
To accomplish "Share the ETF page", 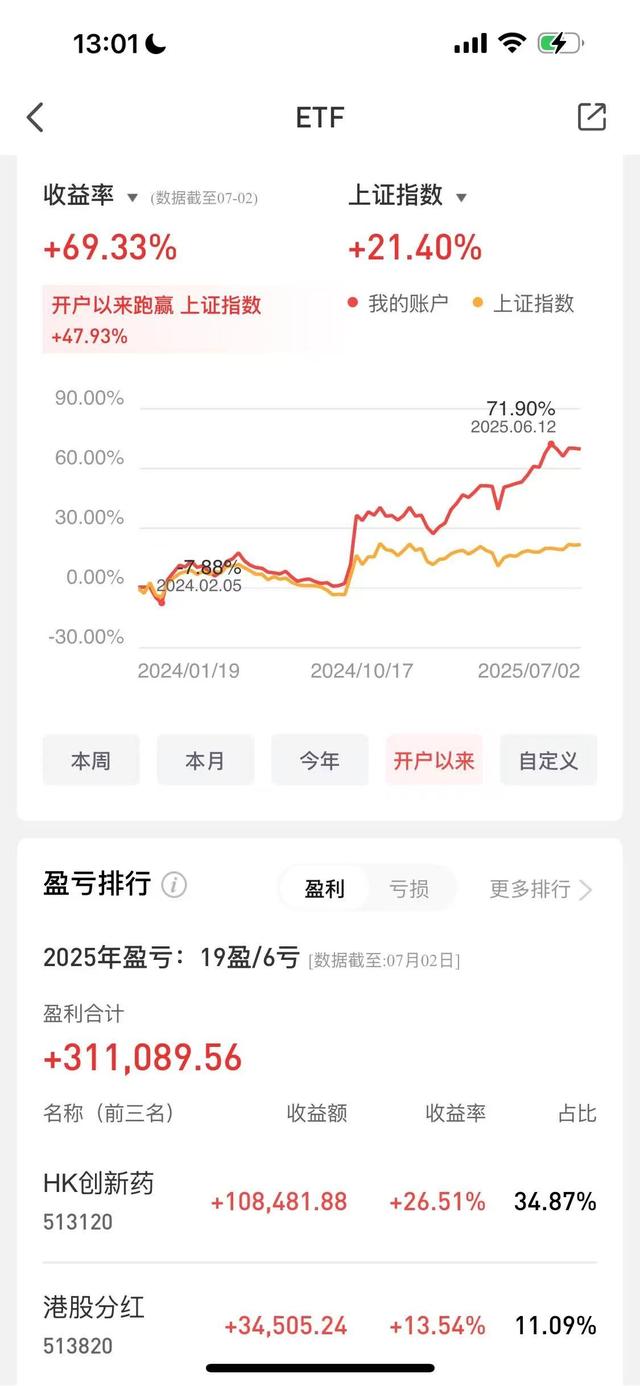I will click(x=592, y=117).
